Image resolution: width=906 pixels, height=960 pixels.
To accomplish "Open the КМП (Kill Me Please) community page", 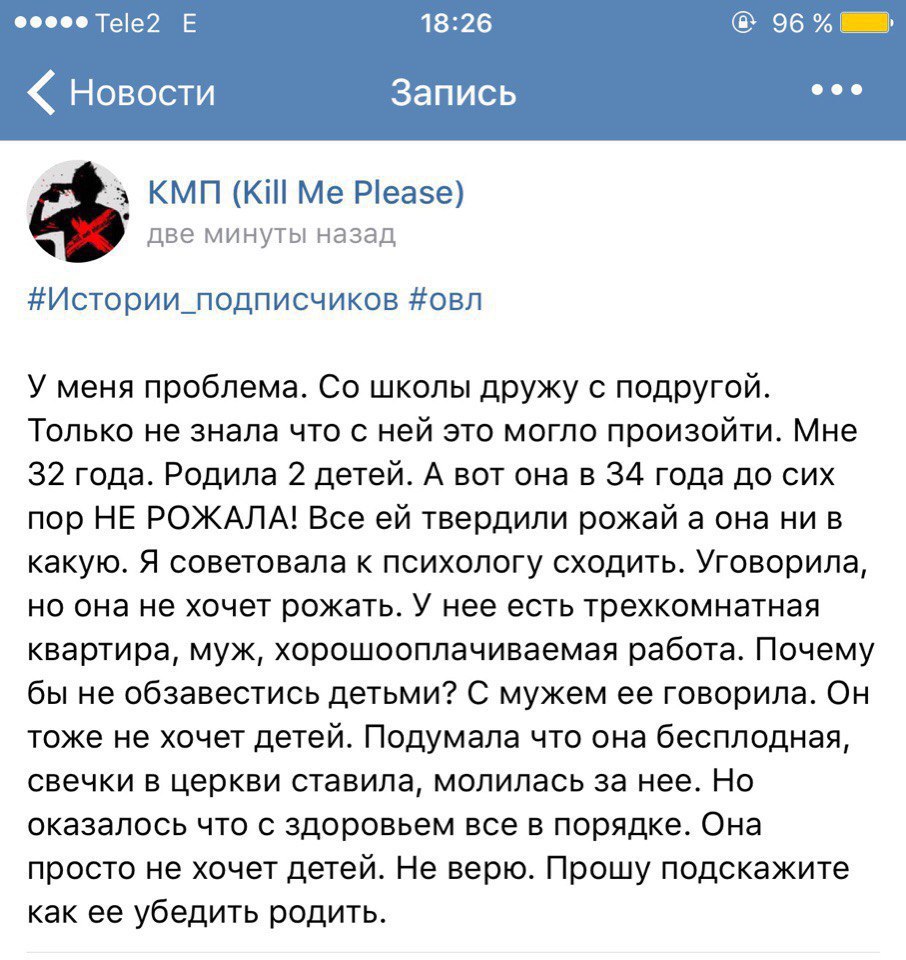I will click(305, 193).
